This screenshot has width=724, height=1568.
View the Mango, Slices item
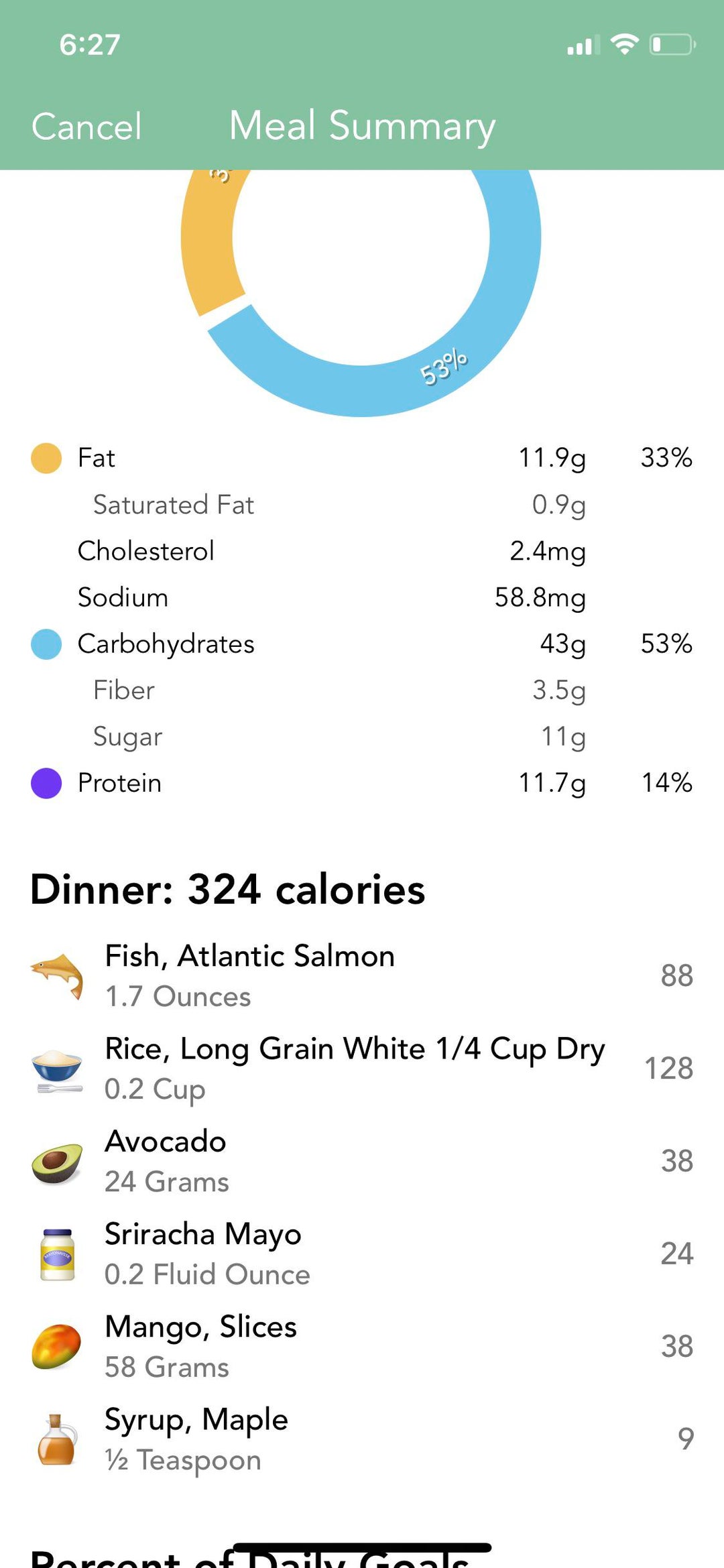coord(362,1345)
